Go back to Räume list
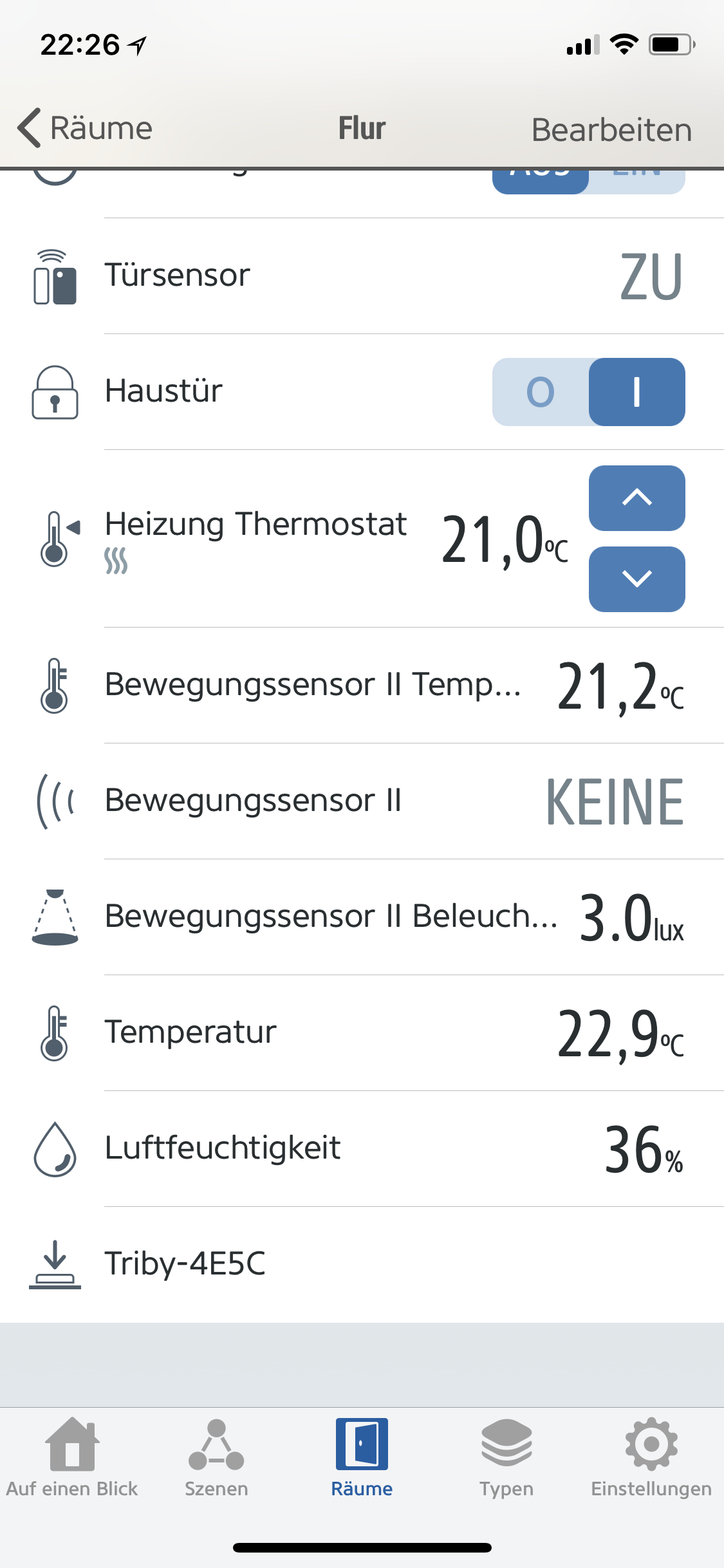724x1568 pixels. (x=85, y=128)
